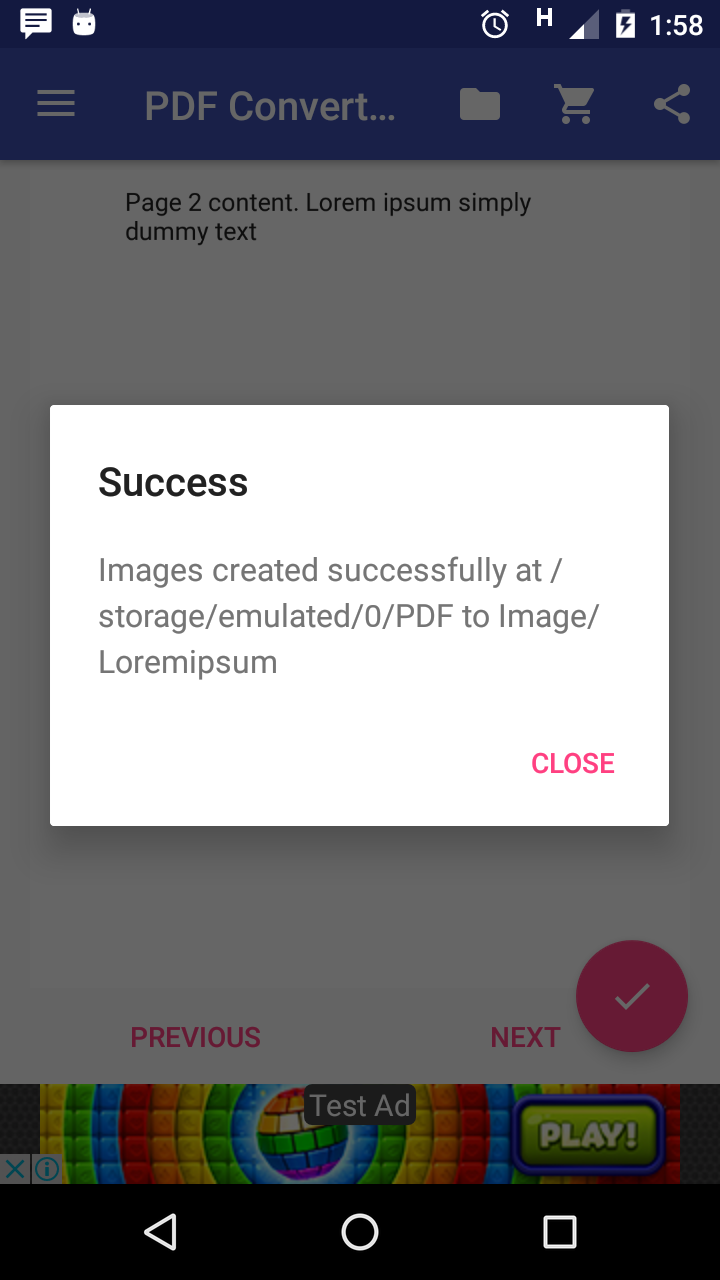Go to the PREVIOUS page

(x=196, y=1038)
